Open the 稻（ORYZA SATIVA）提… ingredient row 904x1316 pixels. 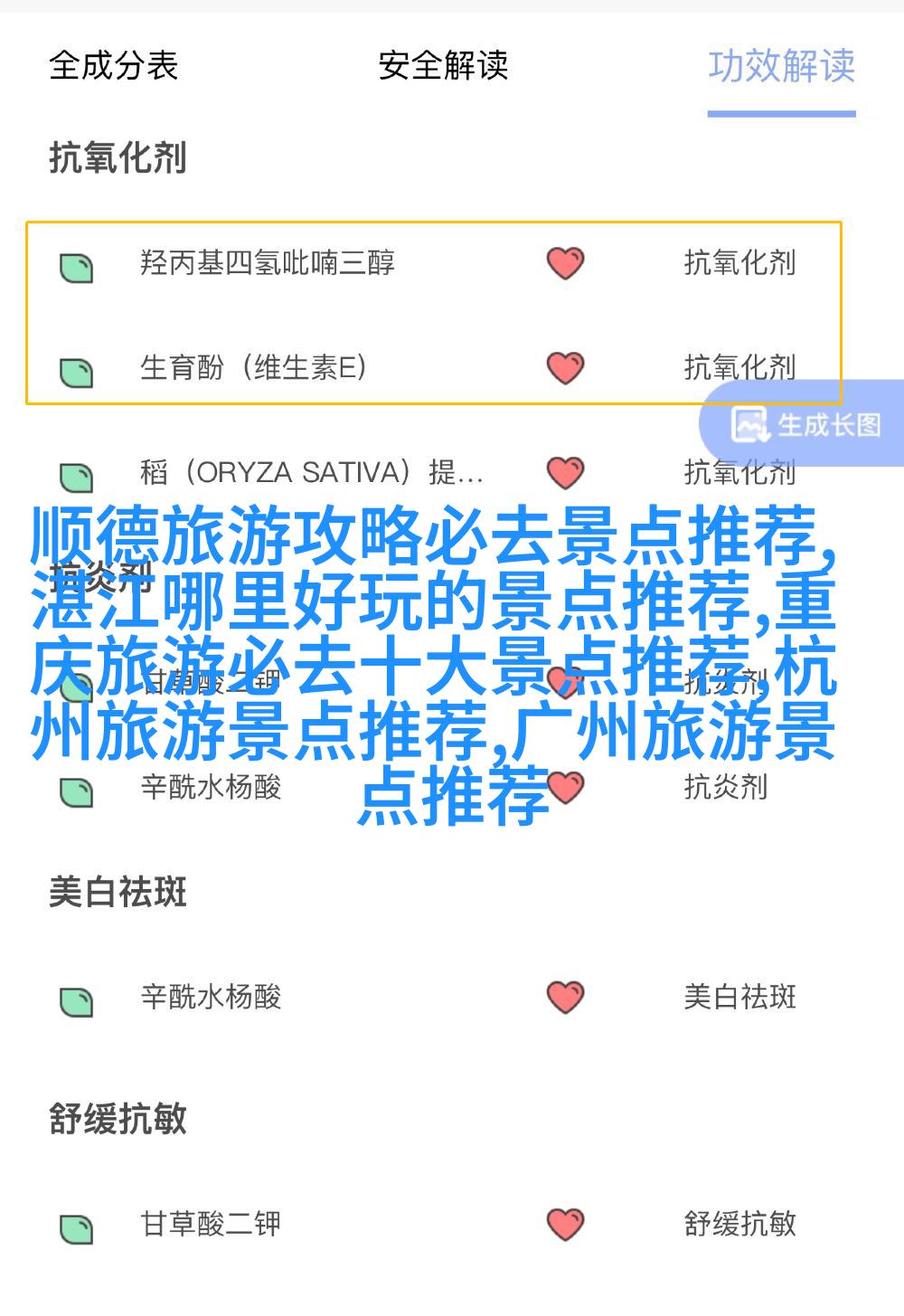click(312, 473)
